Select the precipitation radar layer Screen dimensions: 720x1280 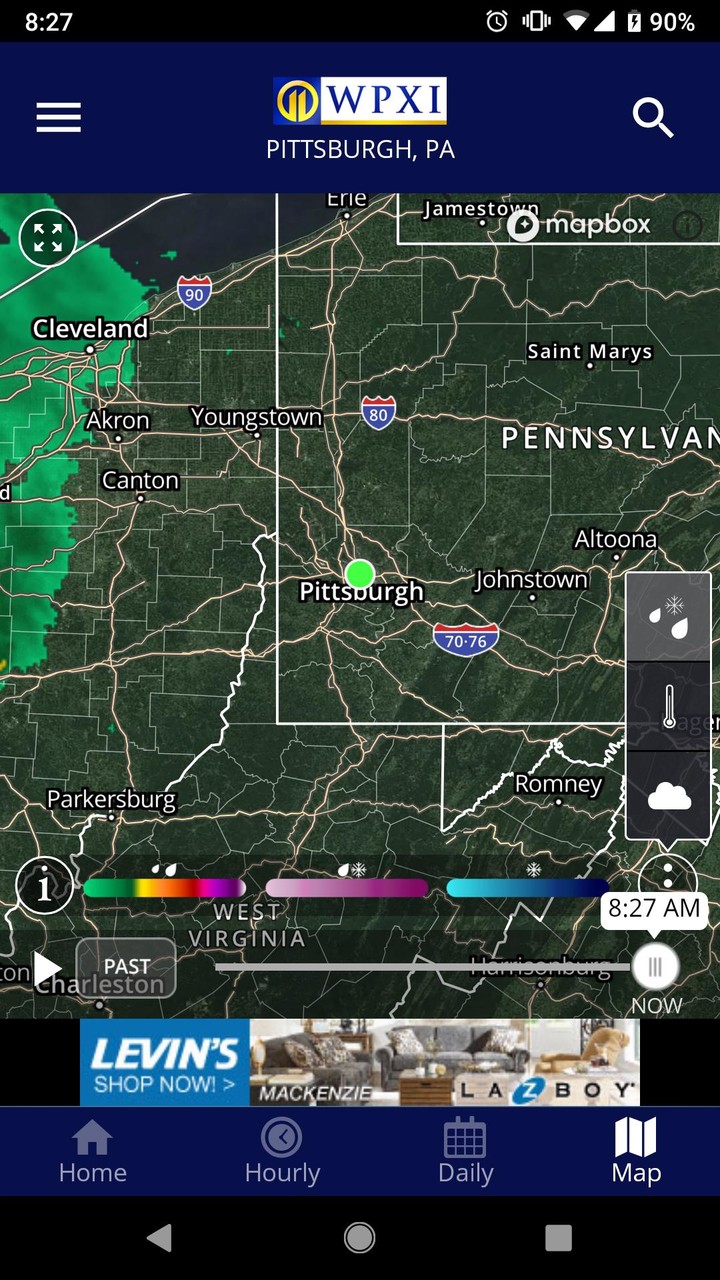point(668,617)
